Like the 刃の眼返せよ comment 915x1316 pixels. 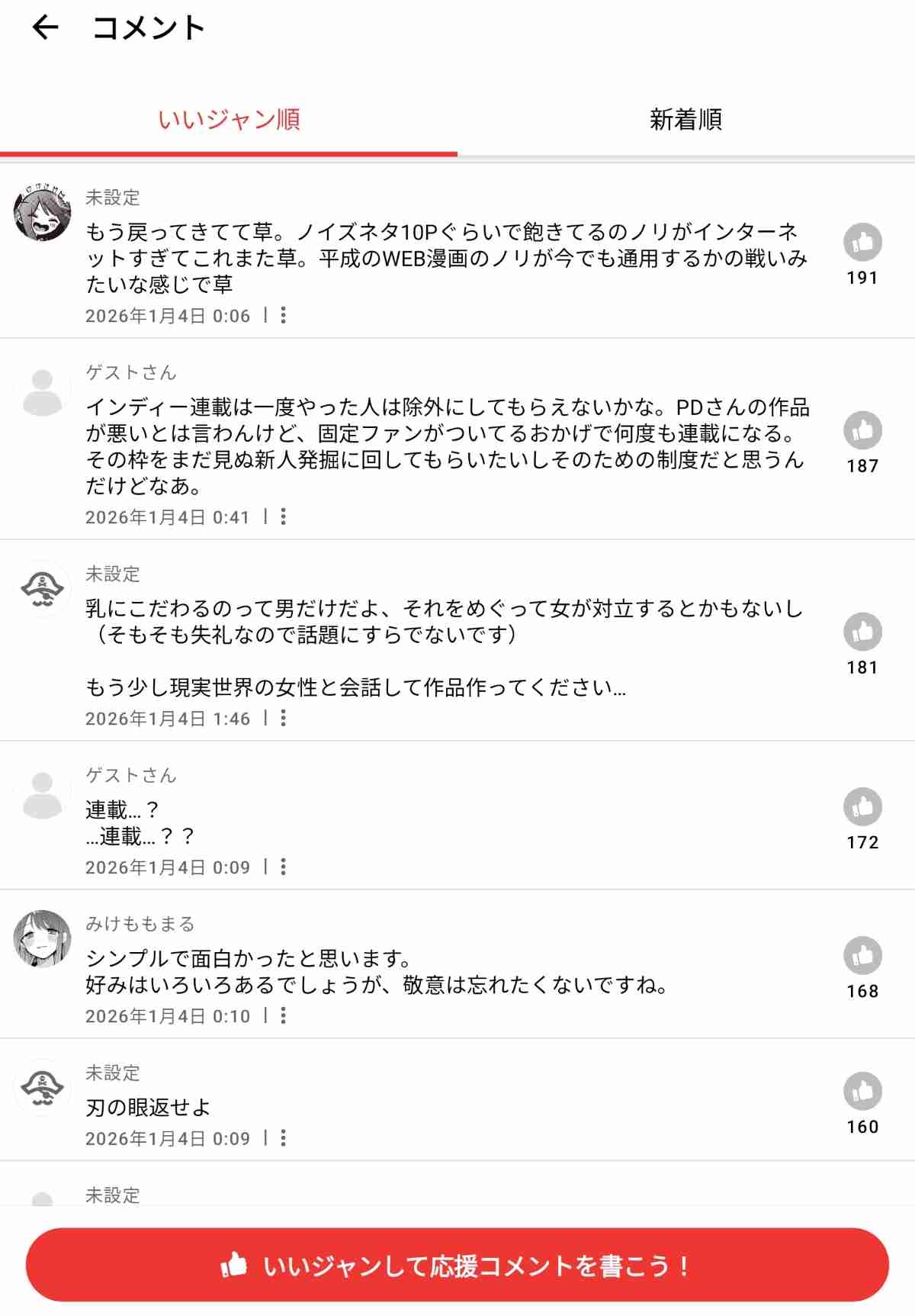862,1092
